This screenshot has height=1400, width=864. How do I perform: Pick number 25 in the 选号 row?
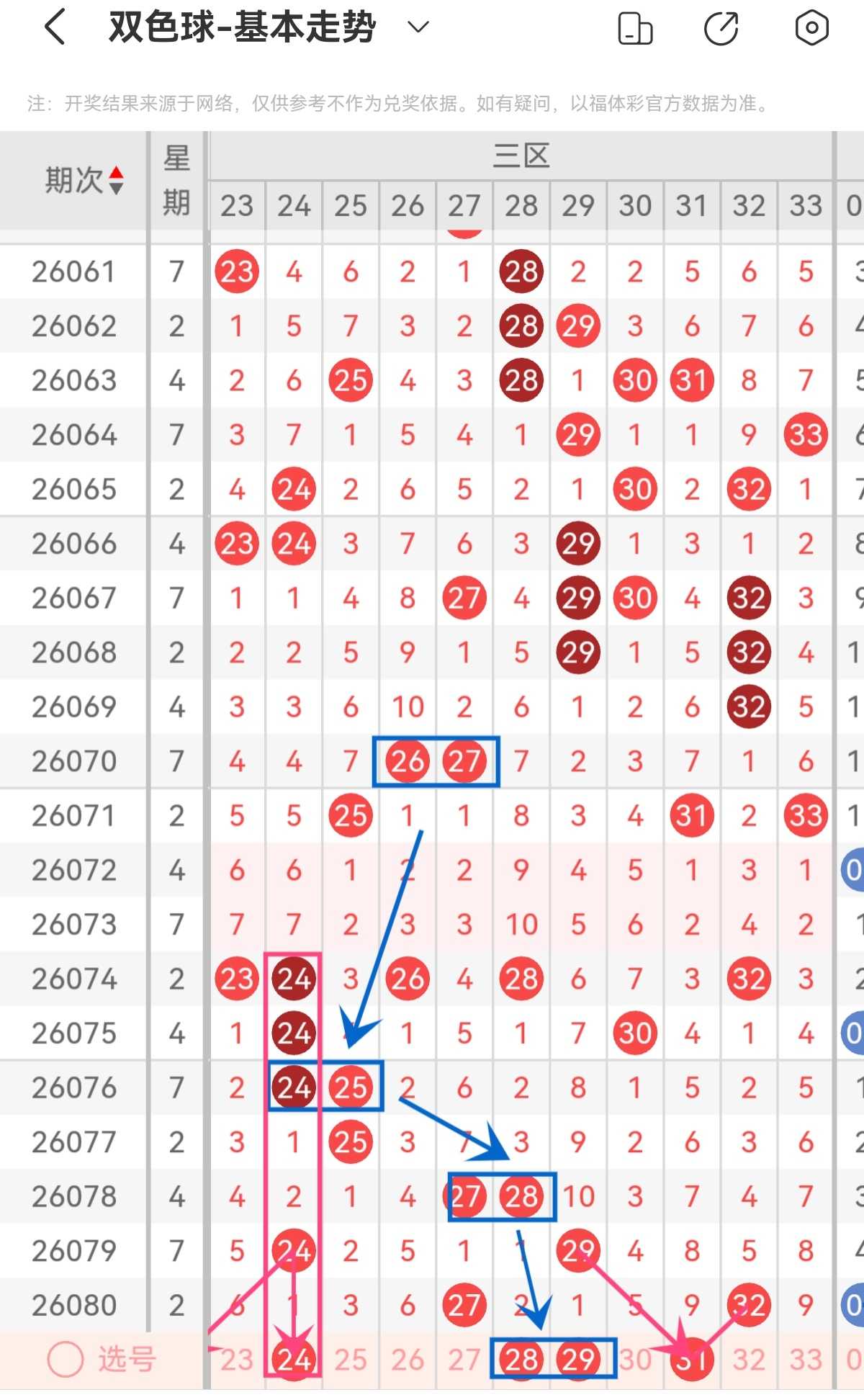coord(351,1360)
